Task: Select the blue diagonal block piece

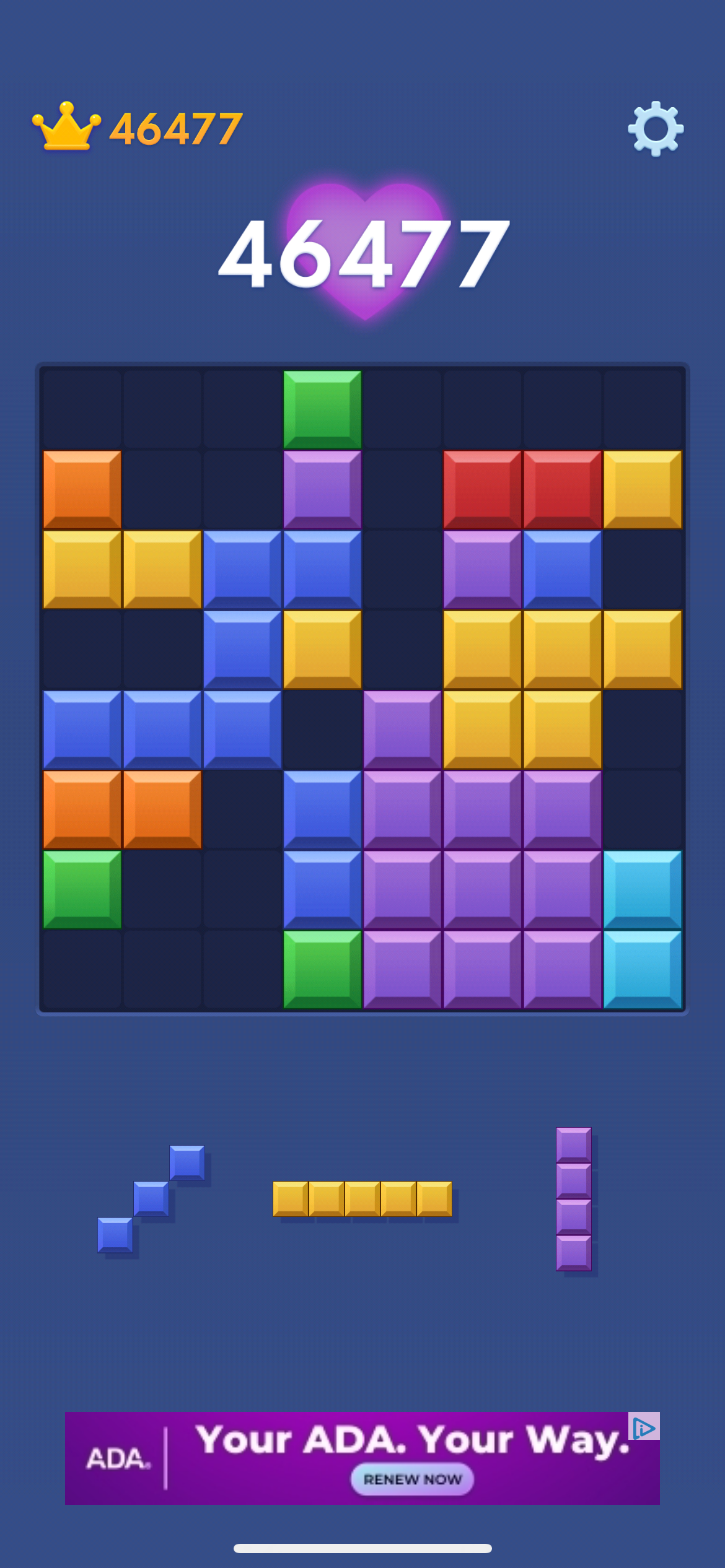Action: point(151,1199)
